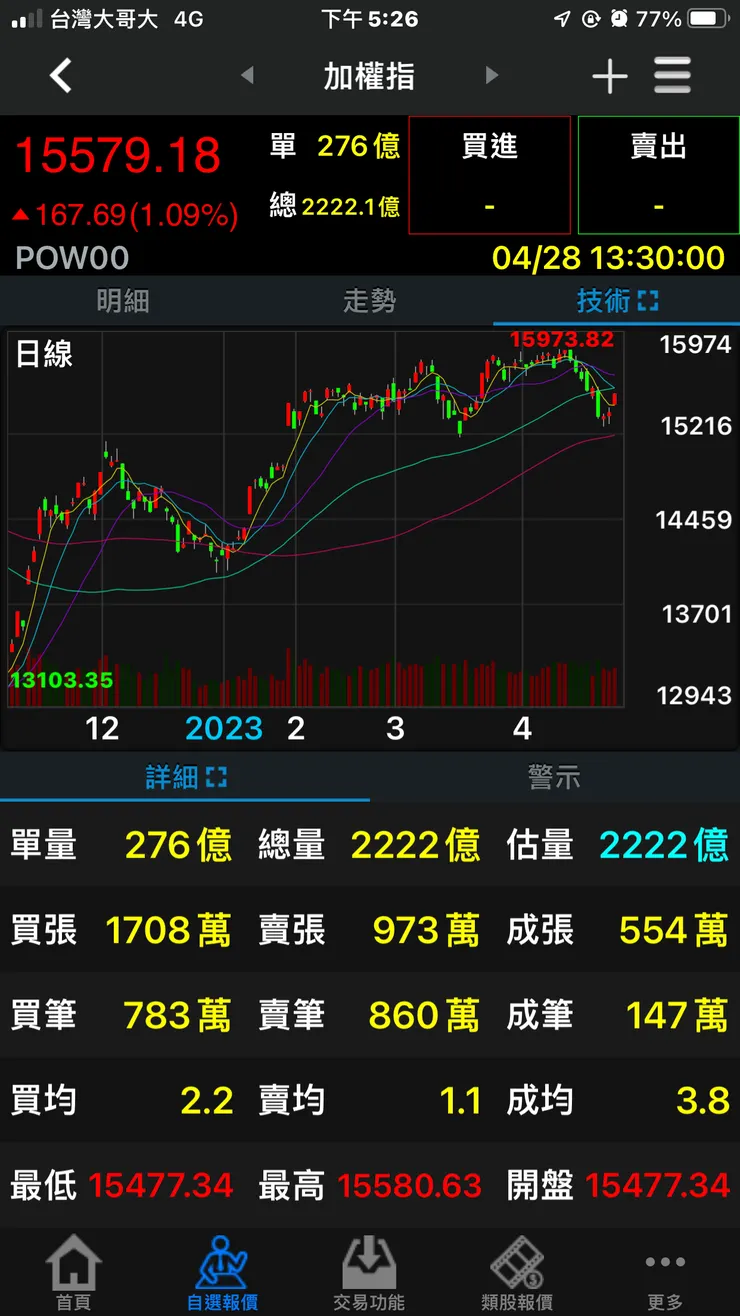Open the 類股報價 sector quotes icon
This screenshot has height=1316, width=740.
(x=518, y=1270)
